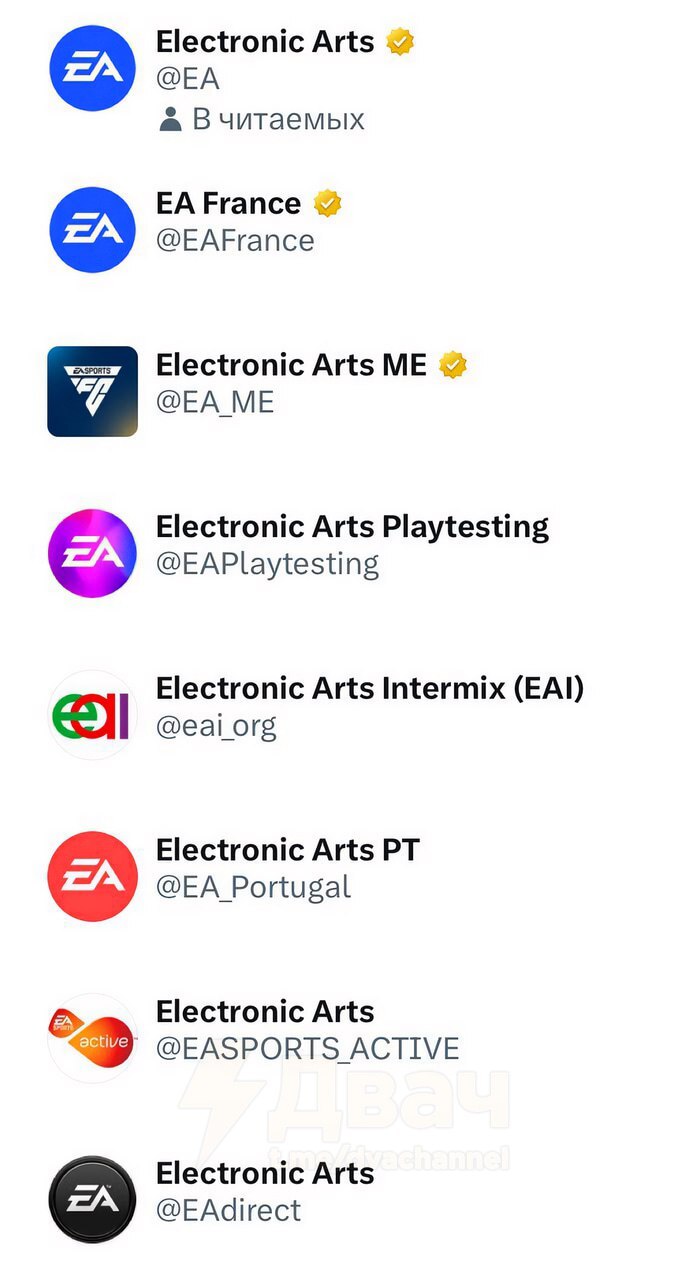Open the Electronic Arts @EA account
687x1280 pixels.
[343, 78]
